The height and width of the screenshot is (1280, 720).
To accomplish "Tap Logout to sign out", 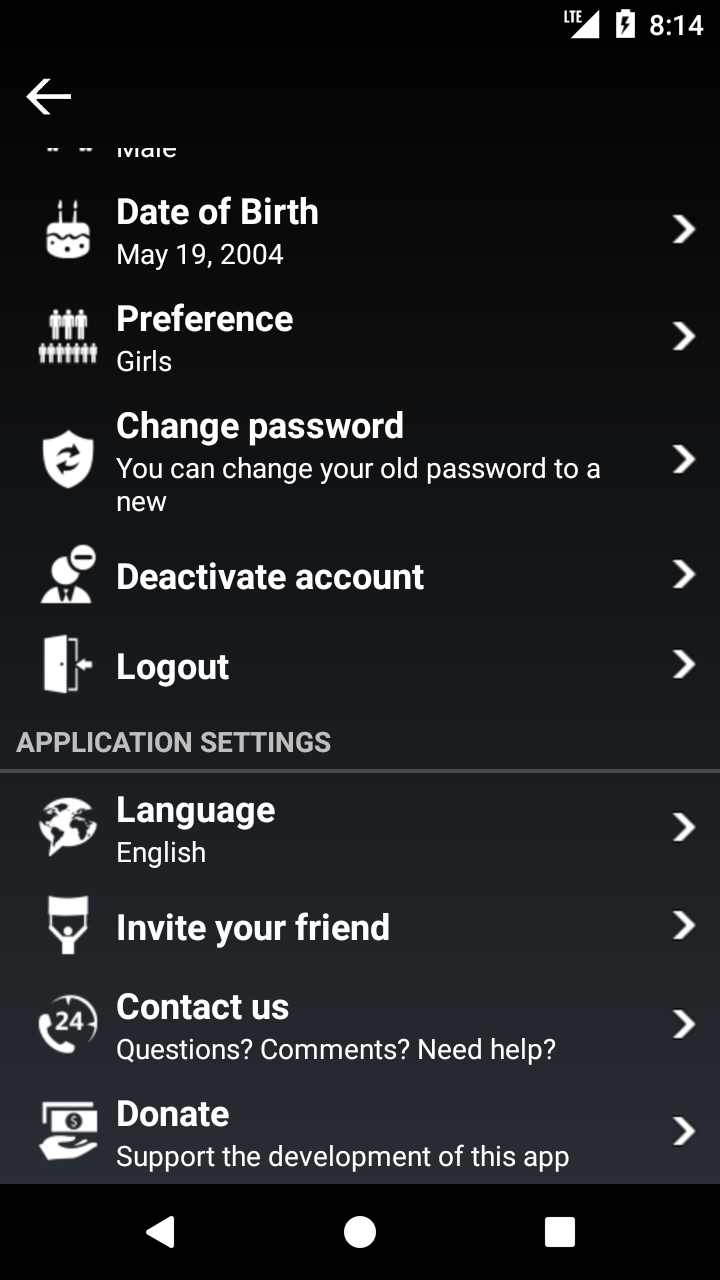I will point(360,666).
